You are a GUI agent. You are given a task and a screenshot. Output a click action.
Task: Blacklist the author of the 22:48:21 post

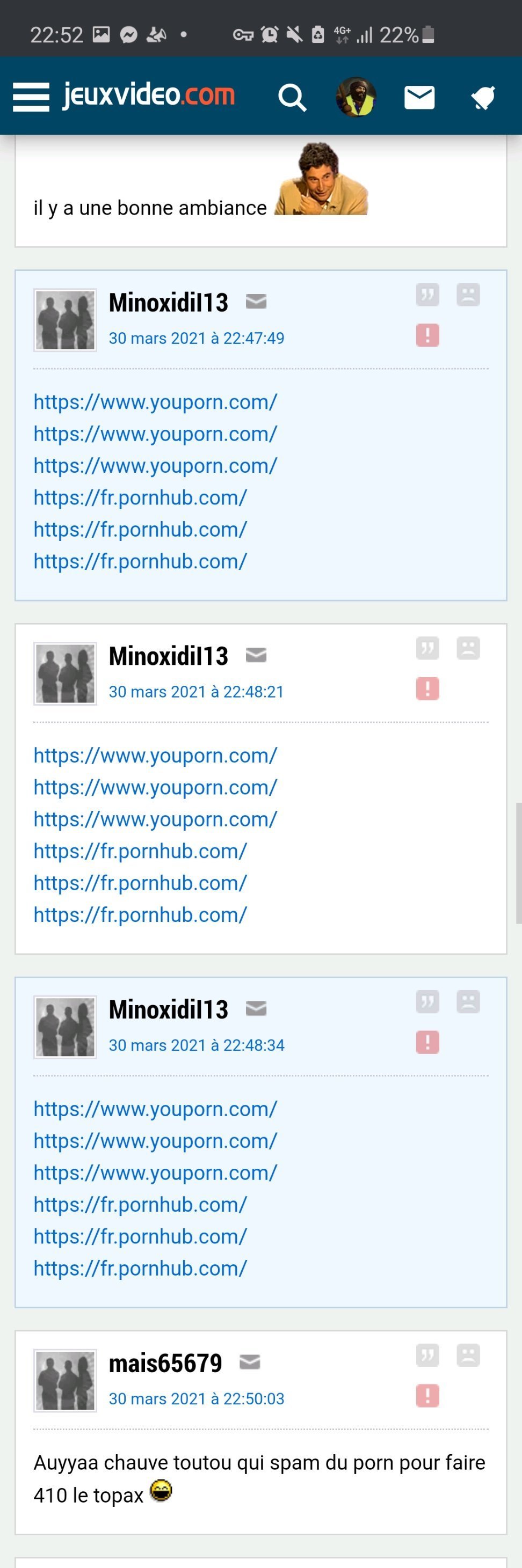[468, 649]
